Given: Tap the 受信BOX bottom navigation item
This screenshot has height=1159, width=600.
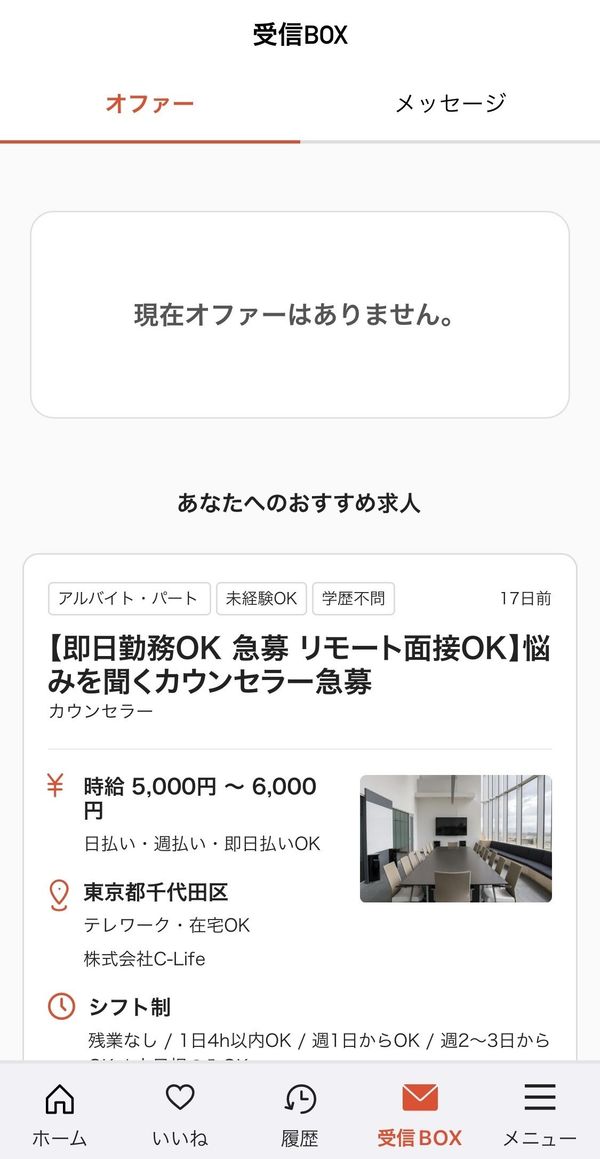Looking at the screenshot, I should click(420, 1113).
